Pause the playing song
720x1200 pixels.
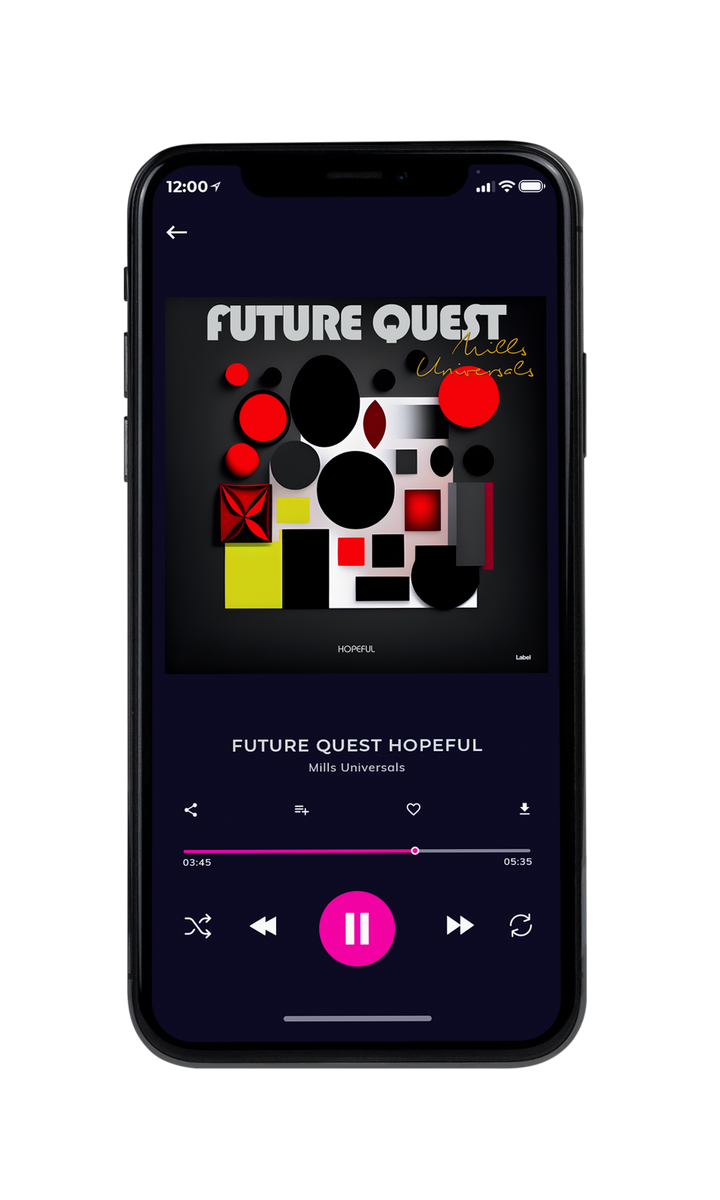pos(357,929)
